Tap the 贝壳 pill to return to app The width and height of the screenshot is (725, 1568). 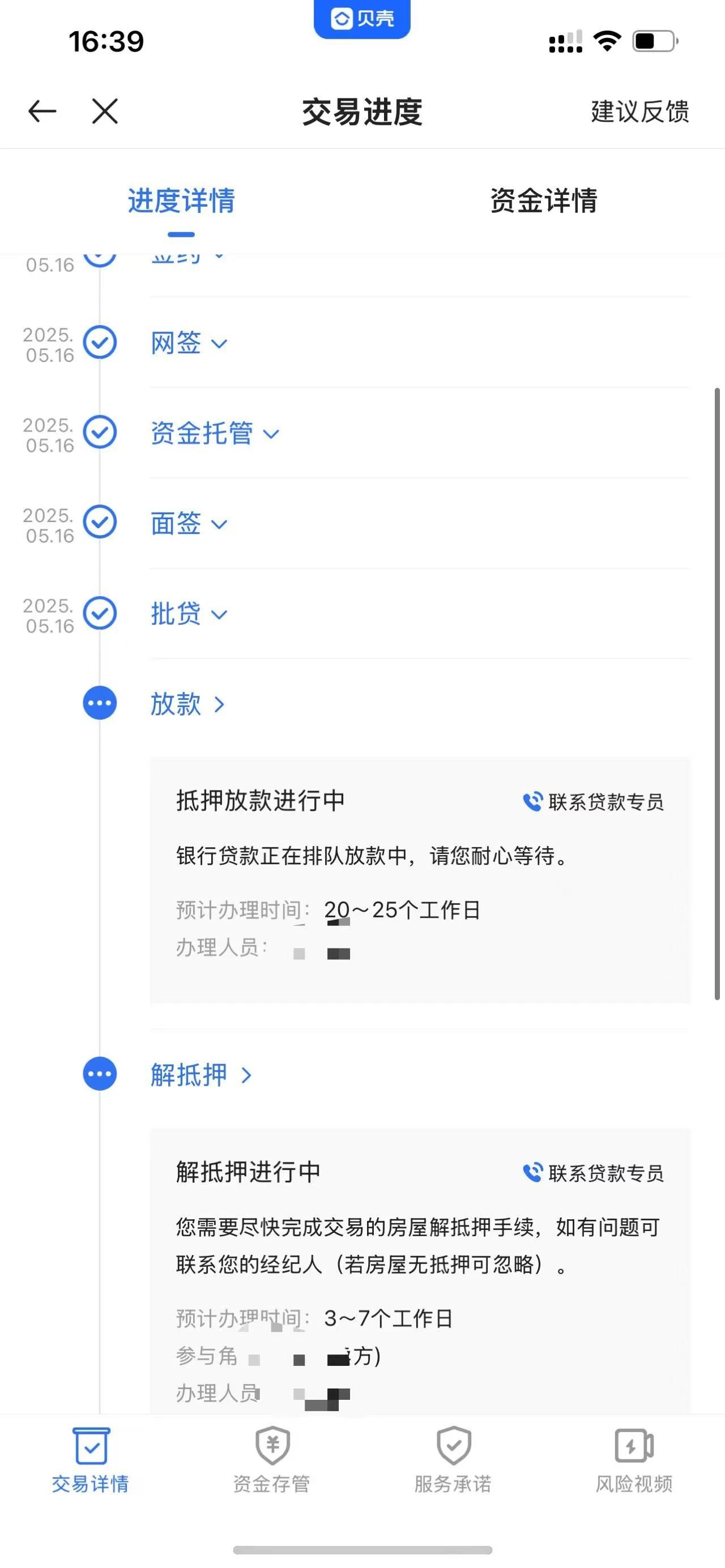[x=362, y=19]
